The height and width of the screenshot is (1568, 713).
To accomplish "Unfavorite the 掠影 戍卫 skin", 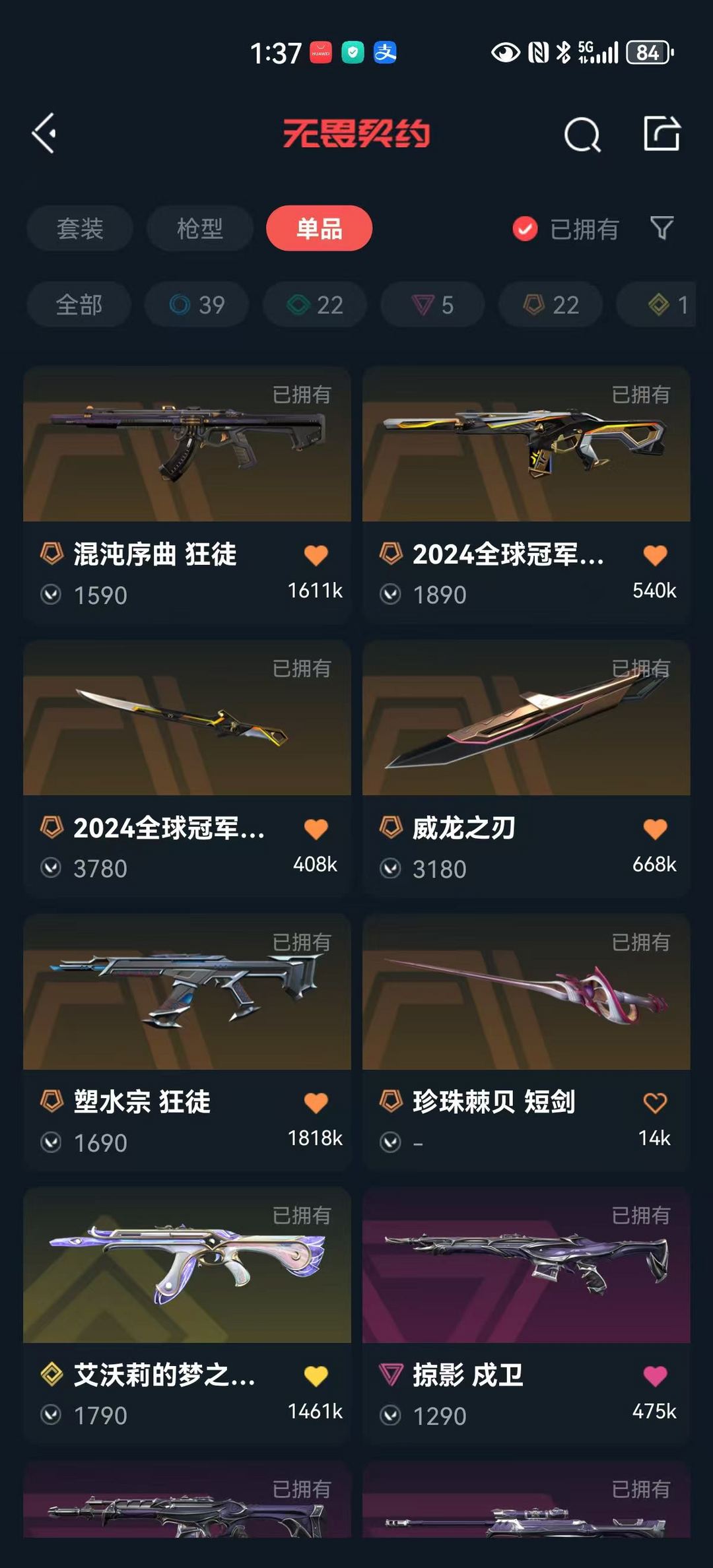I will coord(655,1377).
